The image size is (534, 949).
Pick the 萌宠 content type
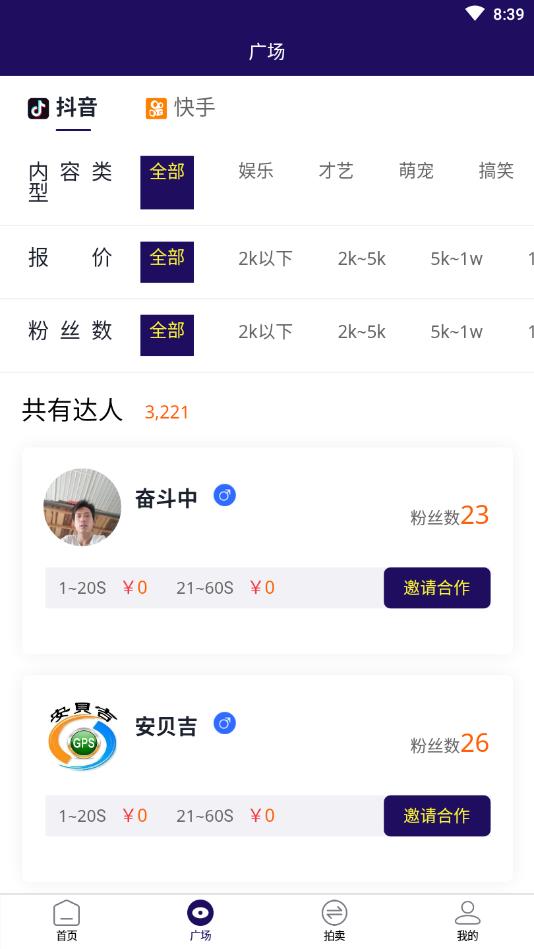pyautogui.click(x=416, y=171)
